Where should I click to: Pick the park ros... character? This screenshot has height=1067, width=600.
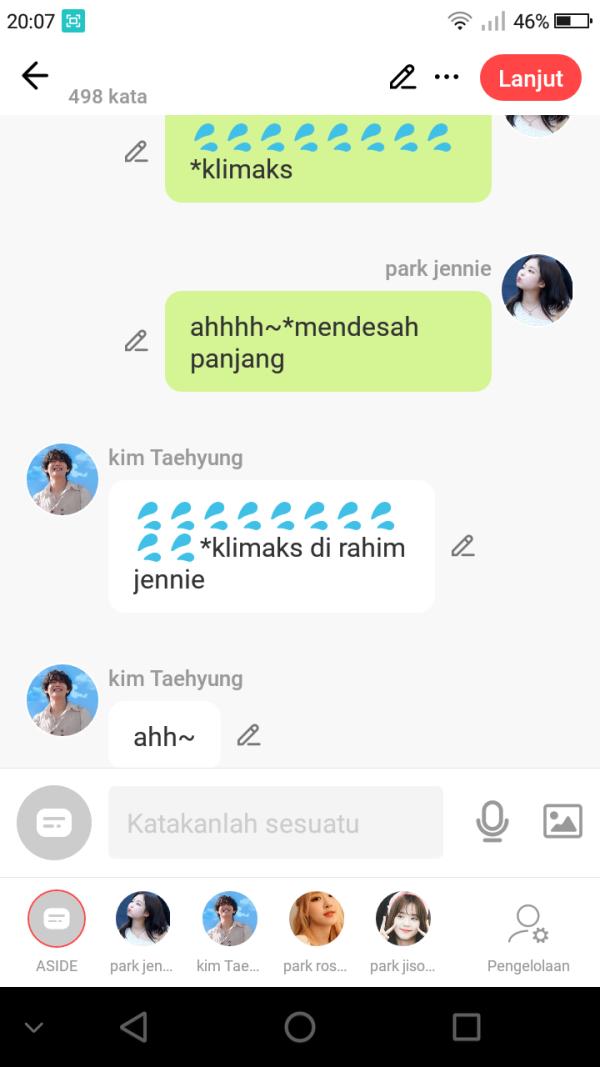point(316,919)
